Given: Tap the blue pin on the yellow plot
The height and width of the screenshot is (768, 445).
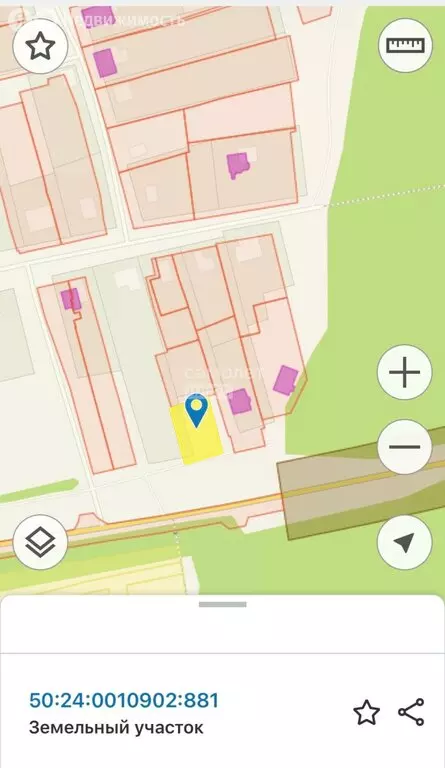Looking at the screenshot, I should click(196, 411).
